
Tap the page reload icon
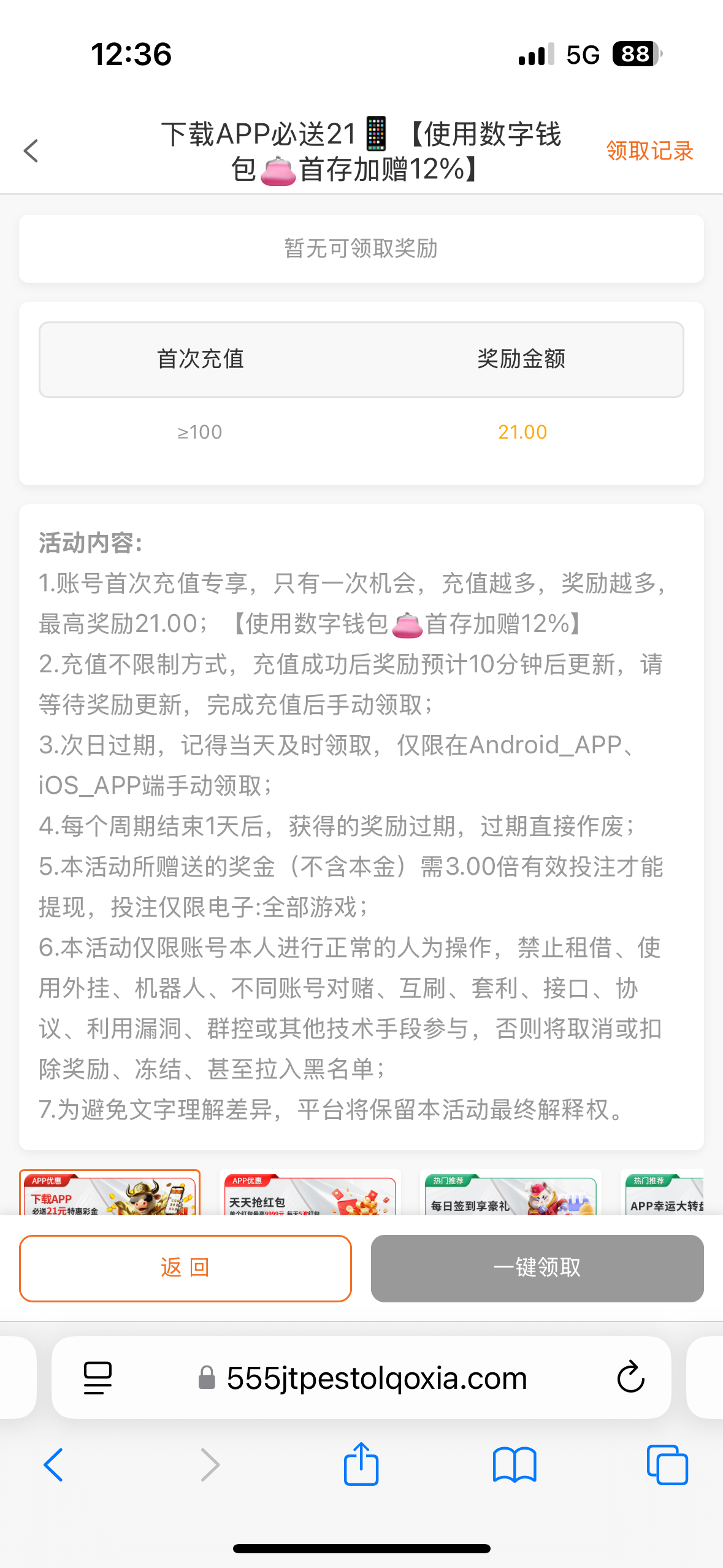[x=630, y=1377]
